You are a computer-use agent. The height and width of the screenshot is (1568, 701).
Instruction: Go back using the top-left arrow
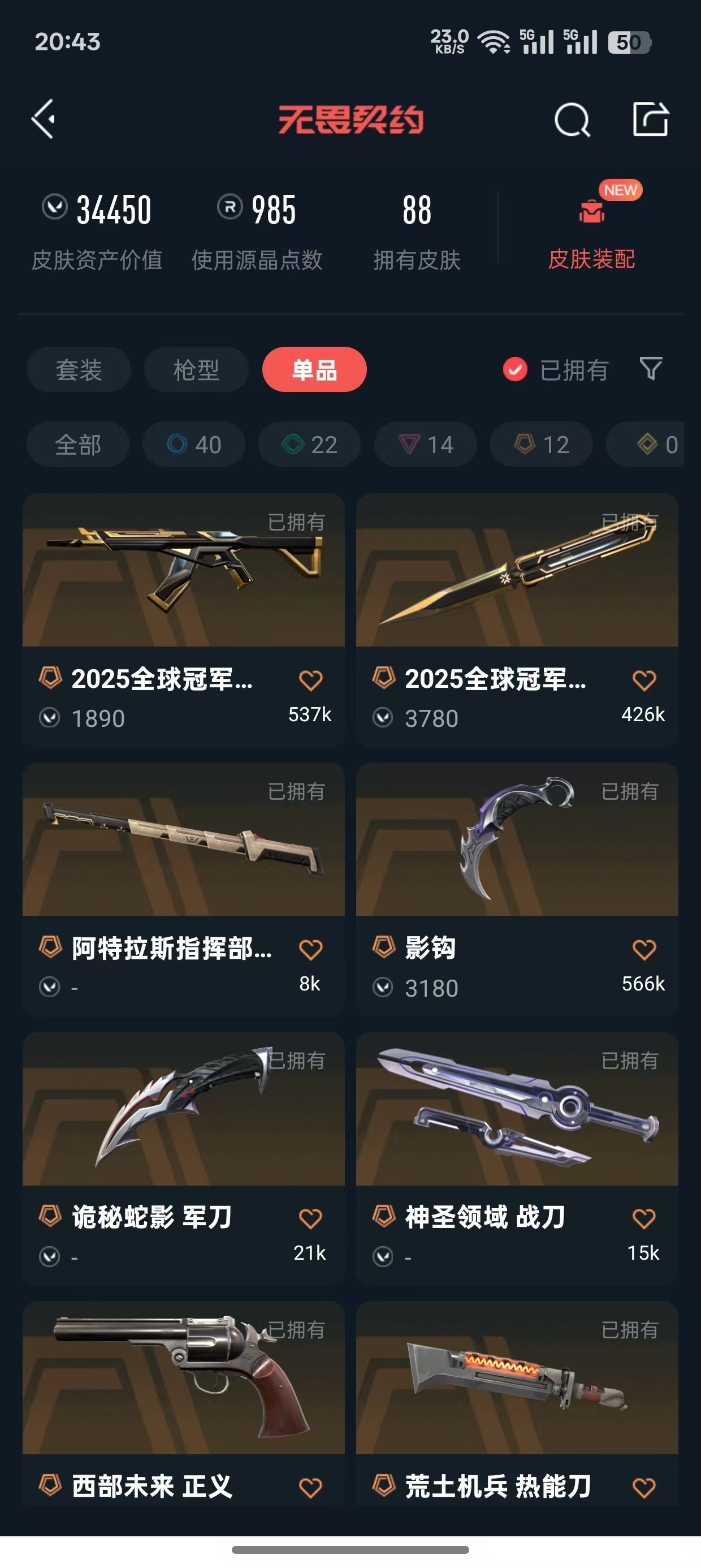pyautogui.click(x=44, y=119)
